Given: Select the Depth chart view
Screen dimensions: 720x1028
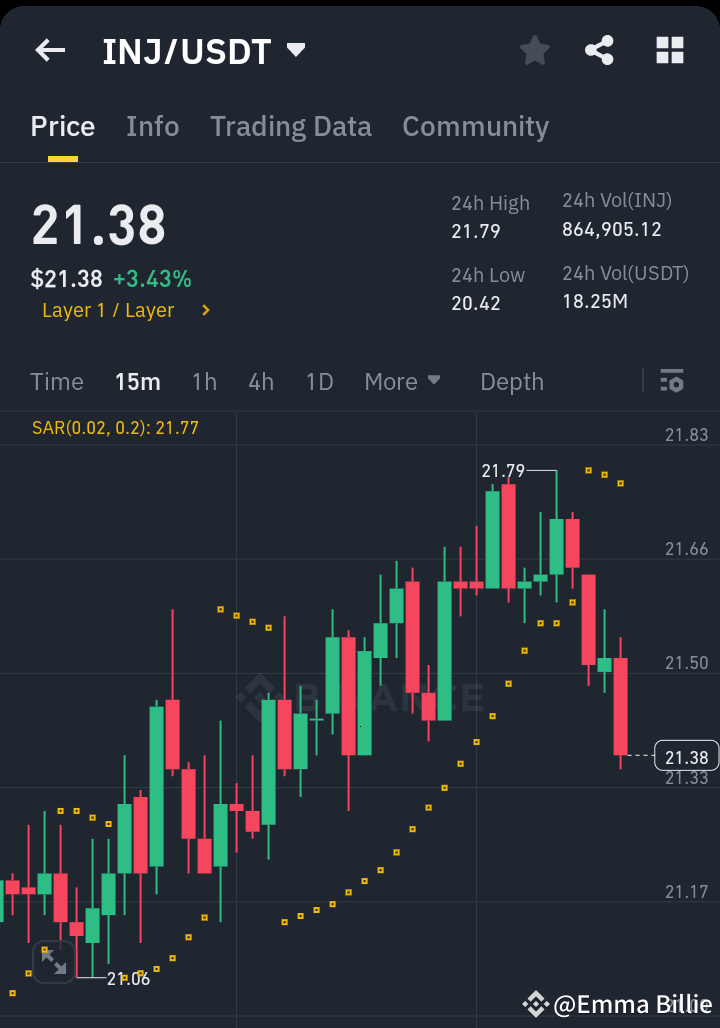Looking at the screenshot, I should pyautogui.click(x=511, y=381).
